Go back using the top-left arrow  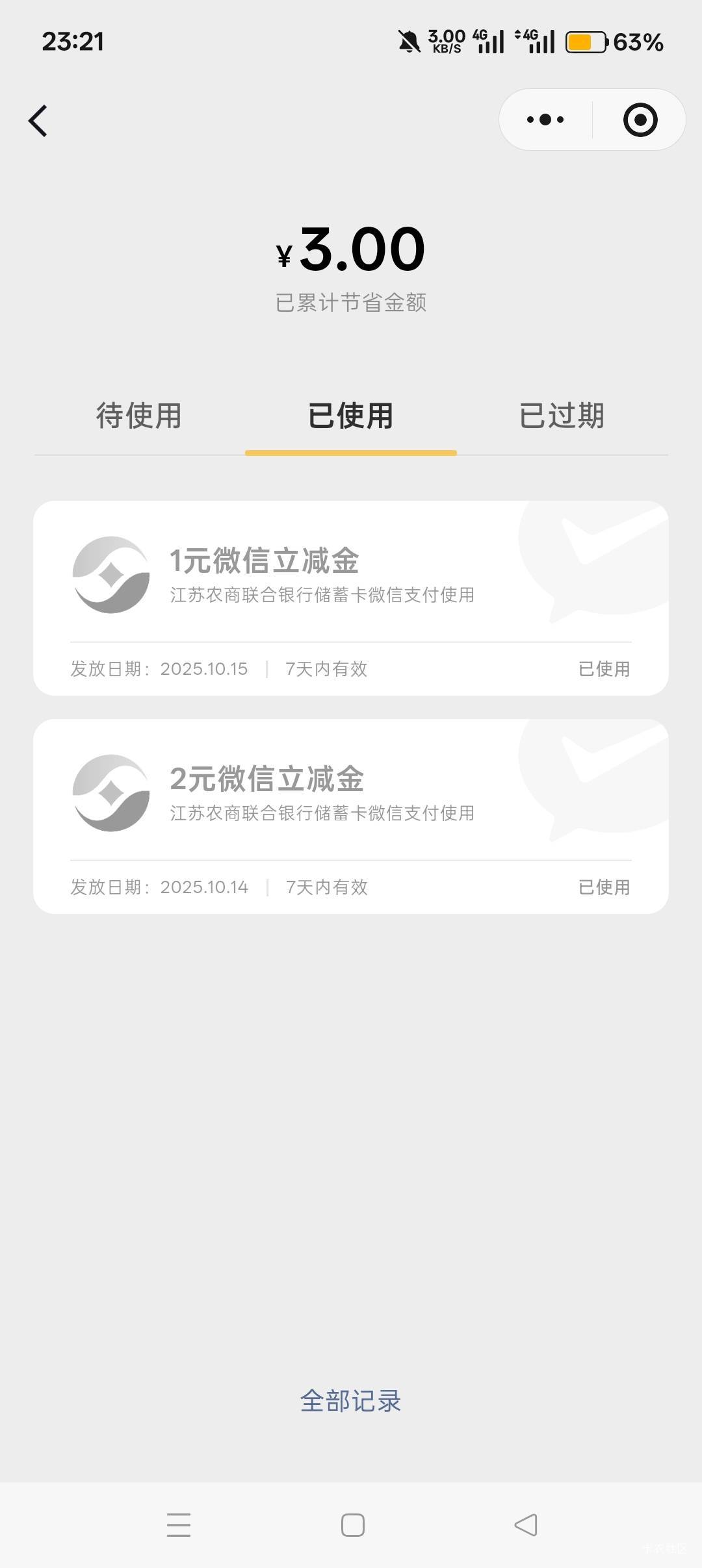pos(38,121)
